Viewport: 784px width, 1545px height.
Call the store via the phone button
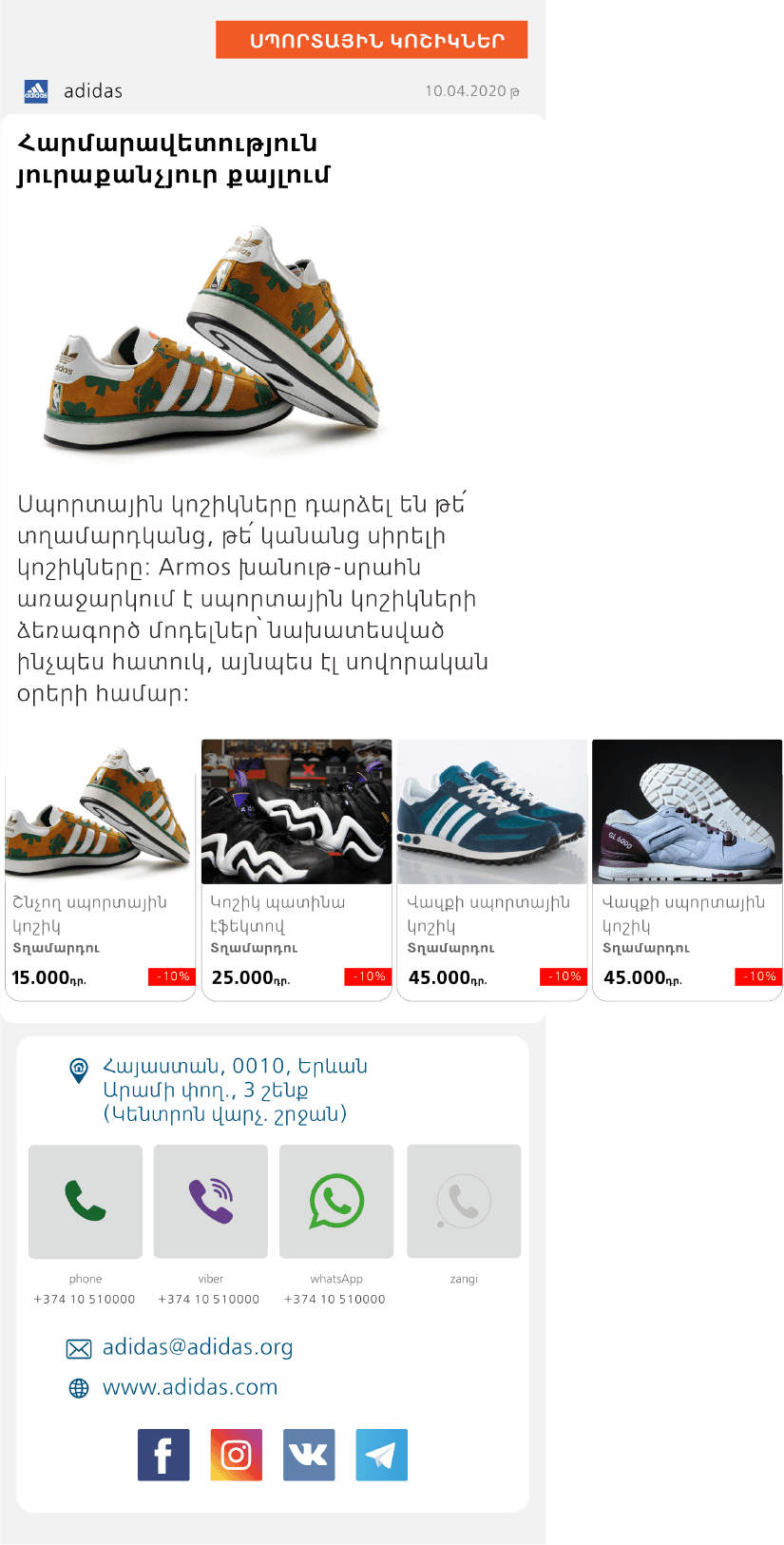tap(86, 1201)
